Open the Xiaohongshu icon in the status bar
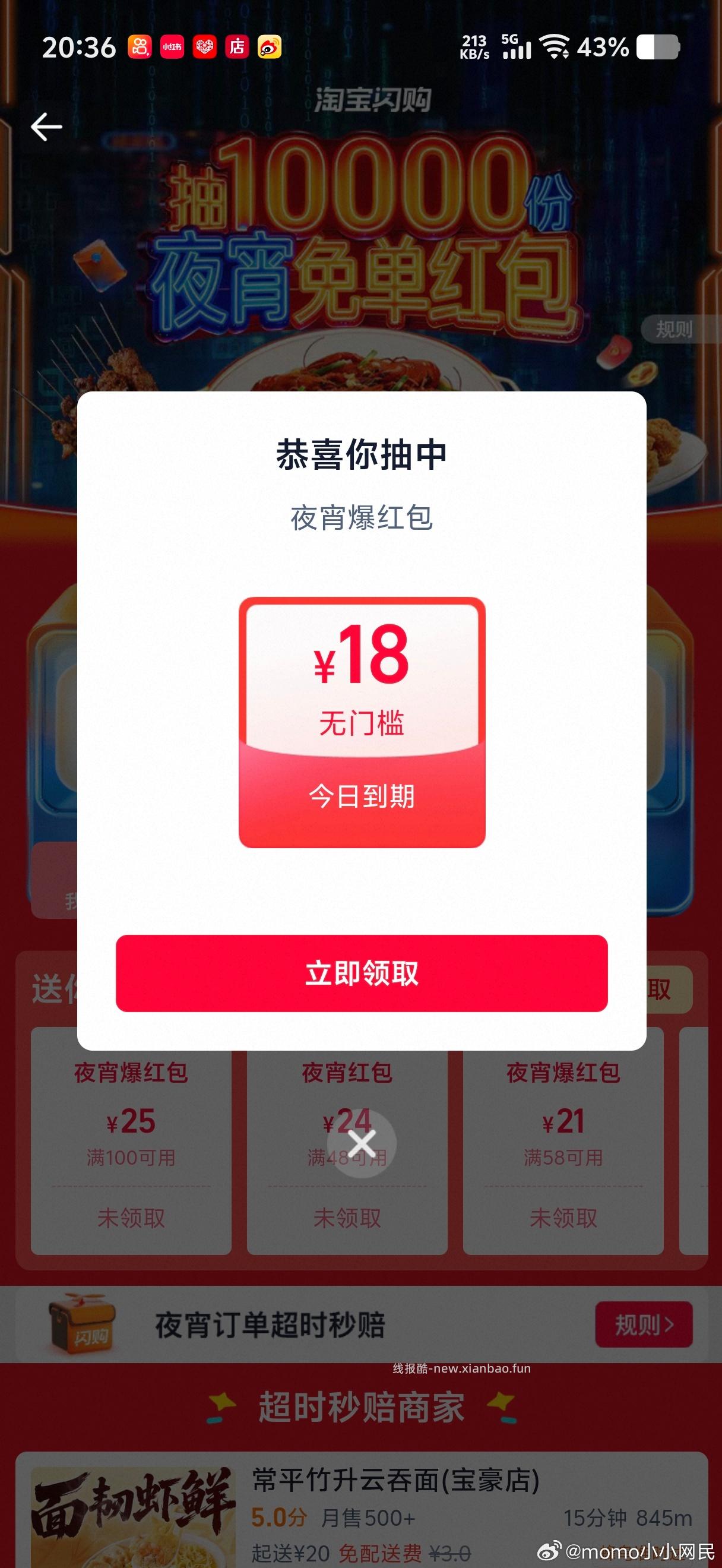 pyautogui.click(x=173, y=47)
